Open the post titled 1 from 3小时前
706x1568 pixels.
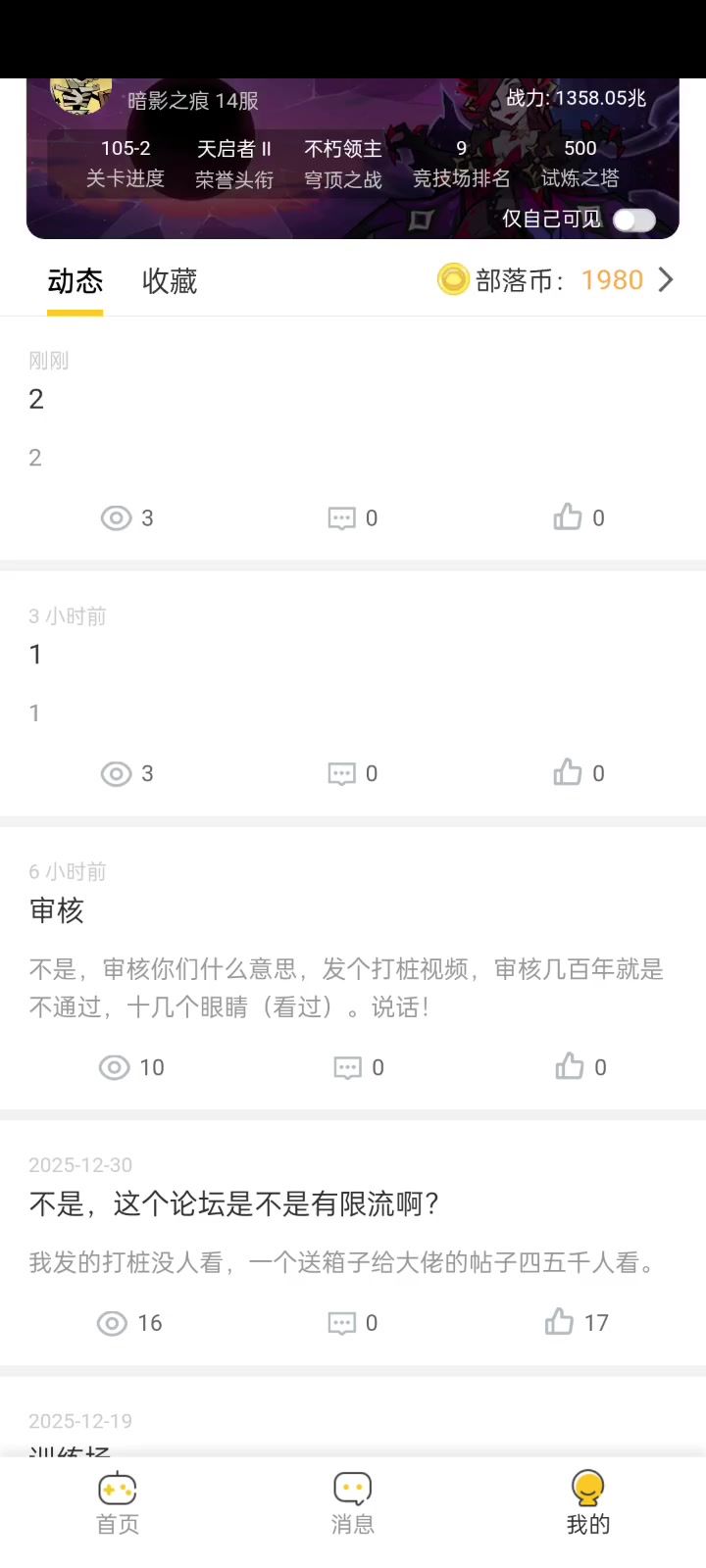coord(36,655)
